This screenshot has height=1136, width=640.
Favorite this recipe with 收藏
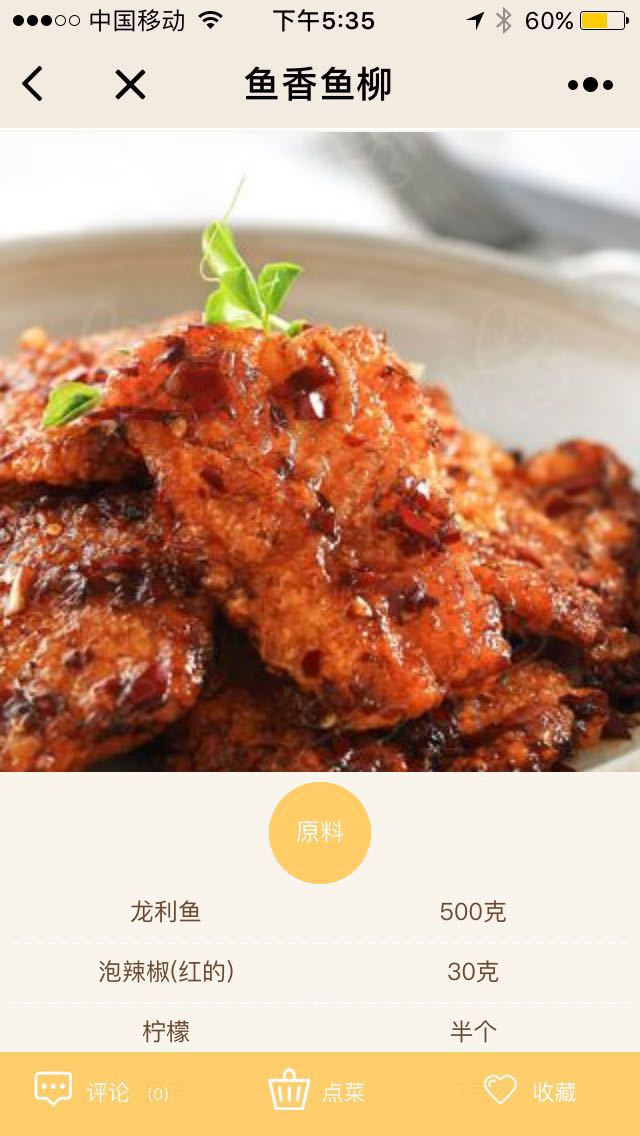[x=530, y=1090]
